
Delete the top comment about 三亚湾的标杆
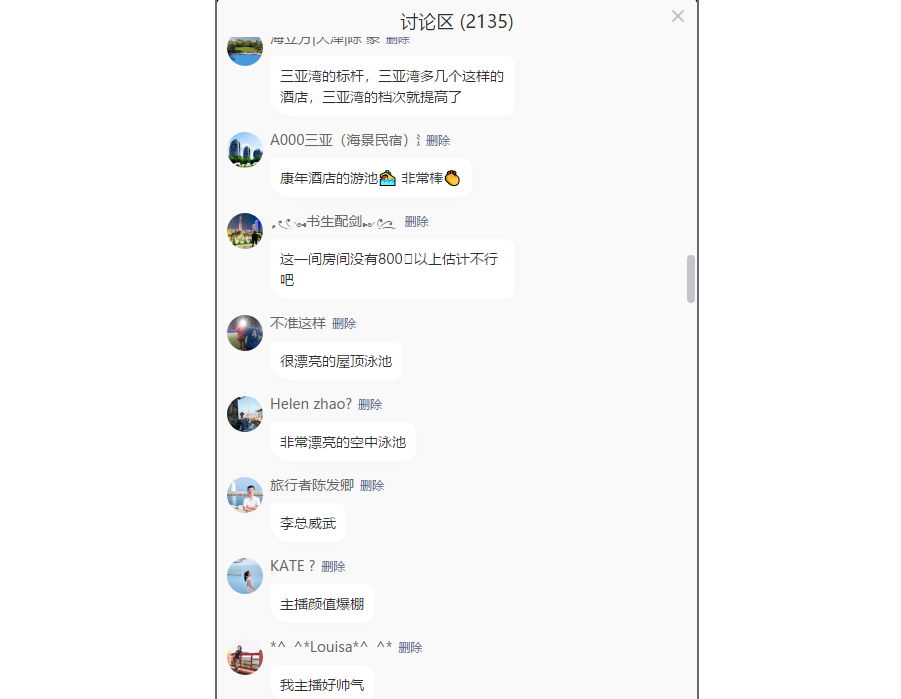[397, 40]
